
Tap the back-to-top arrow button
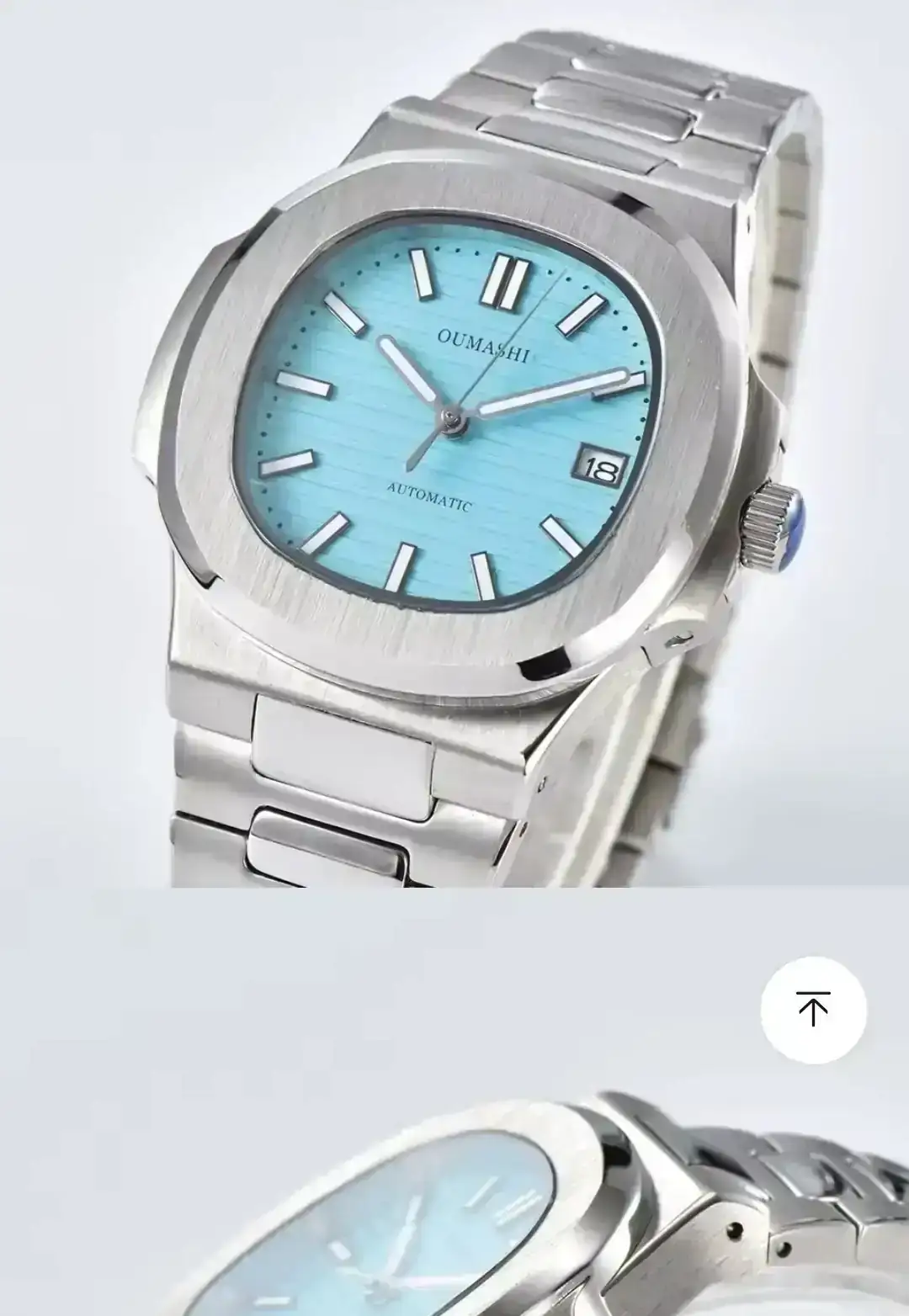(813, 1010)
